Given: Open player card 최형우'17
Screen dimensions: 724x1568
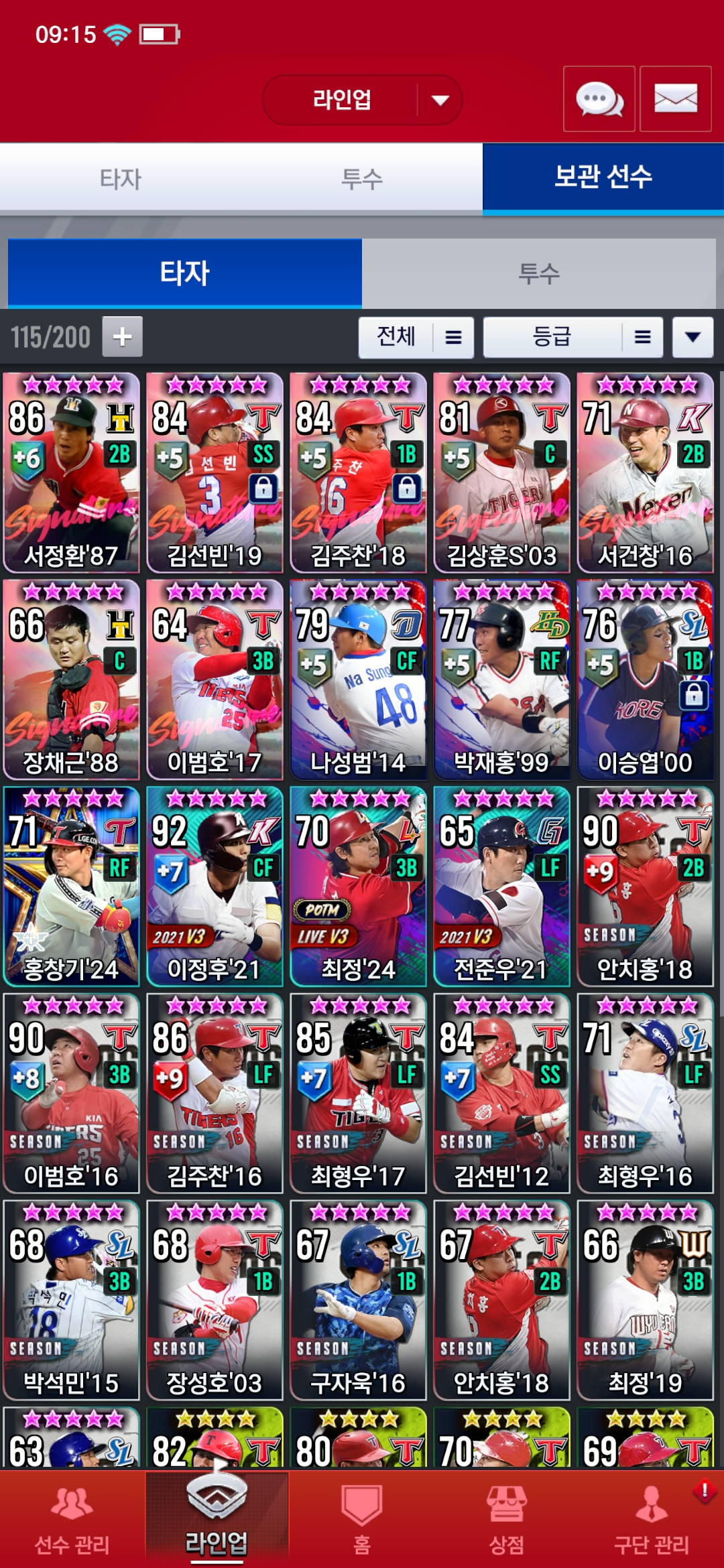Looking at the screenshot, I should (x=358, y=1094).
